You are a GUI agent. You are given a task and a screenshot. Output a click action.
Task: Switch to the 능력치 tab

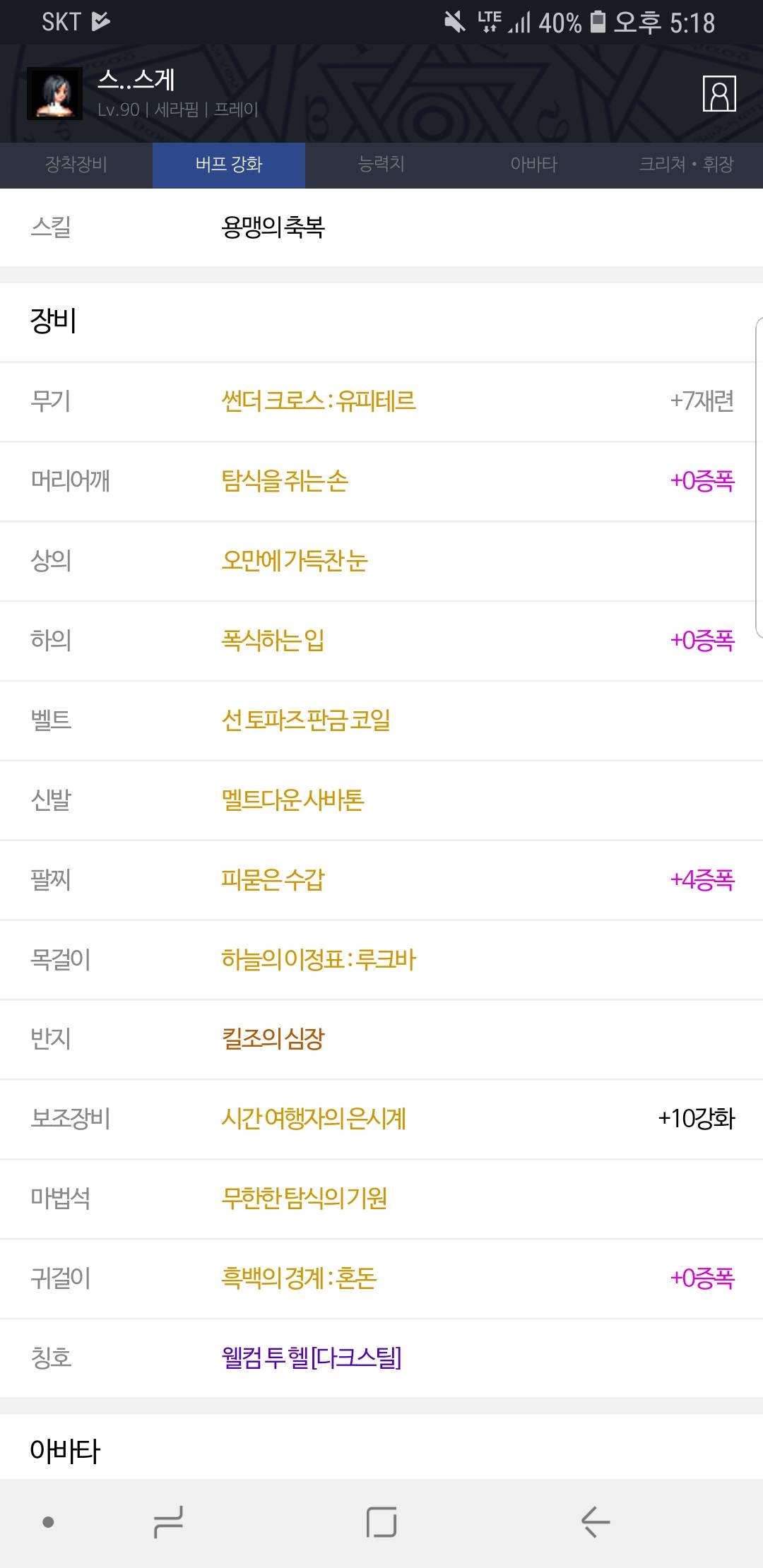[381, 165]
